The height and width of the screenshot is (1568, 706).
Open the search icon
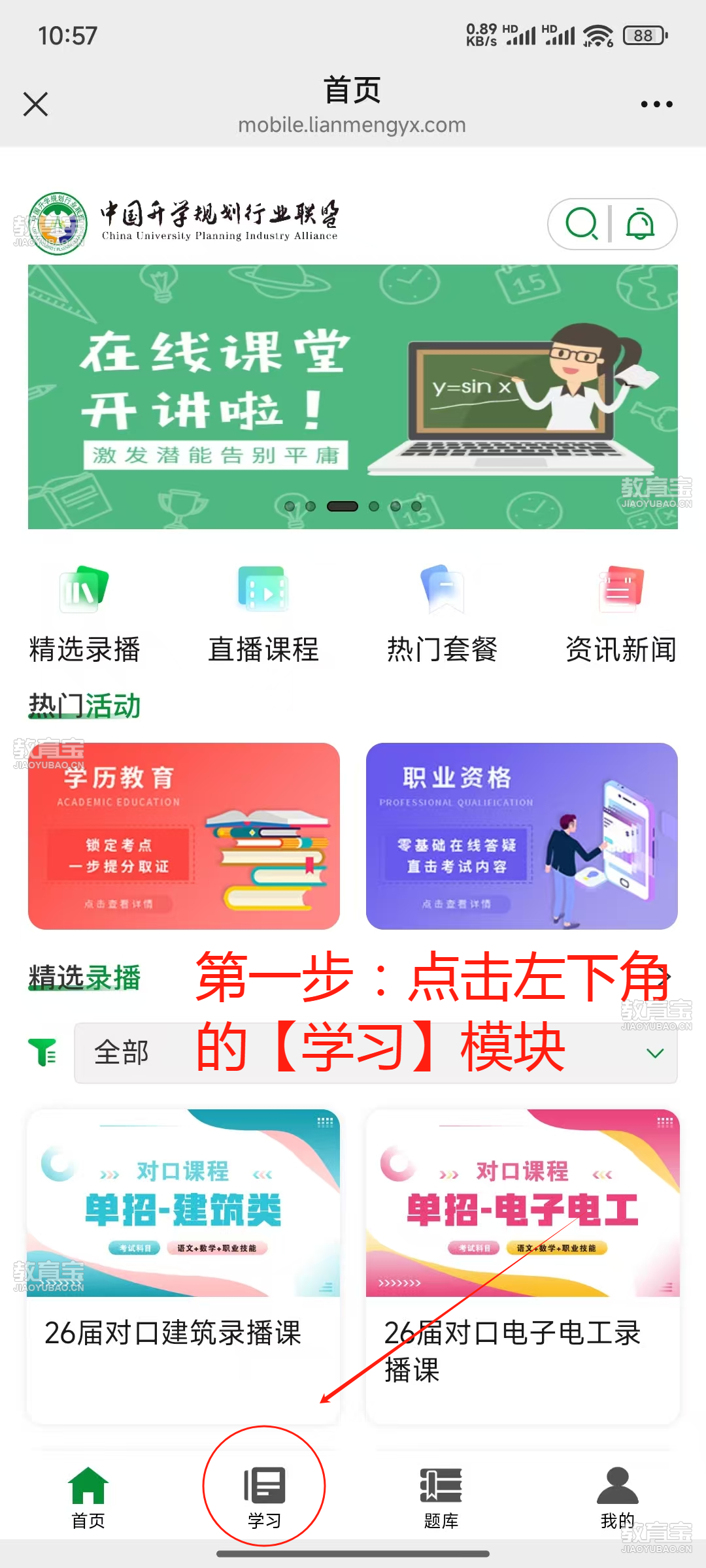coord(581,224)
